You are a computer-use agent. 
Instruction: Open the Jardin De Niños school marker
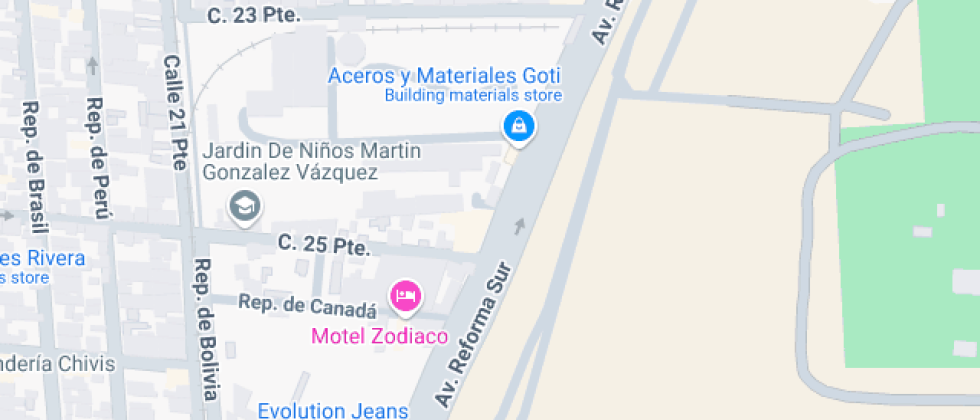click(x=243, y=207)
